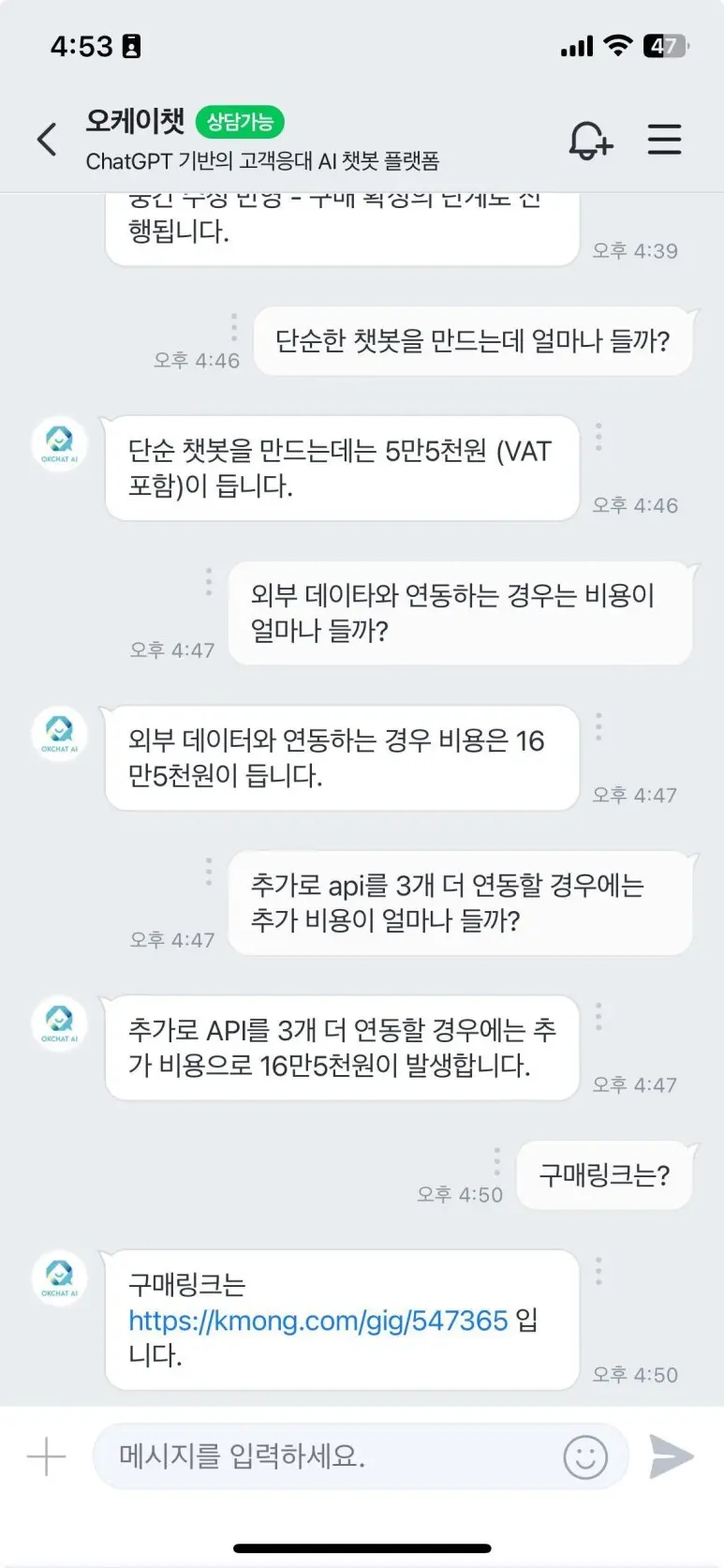Open options dots beside 구매링크는? message

click(496, 1161)
